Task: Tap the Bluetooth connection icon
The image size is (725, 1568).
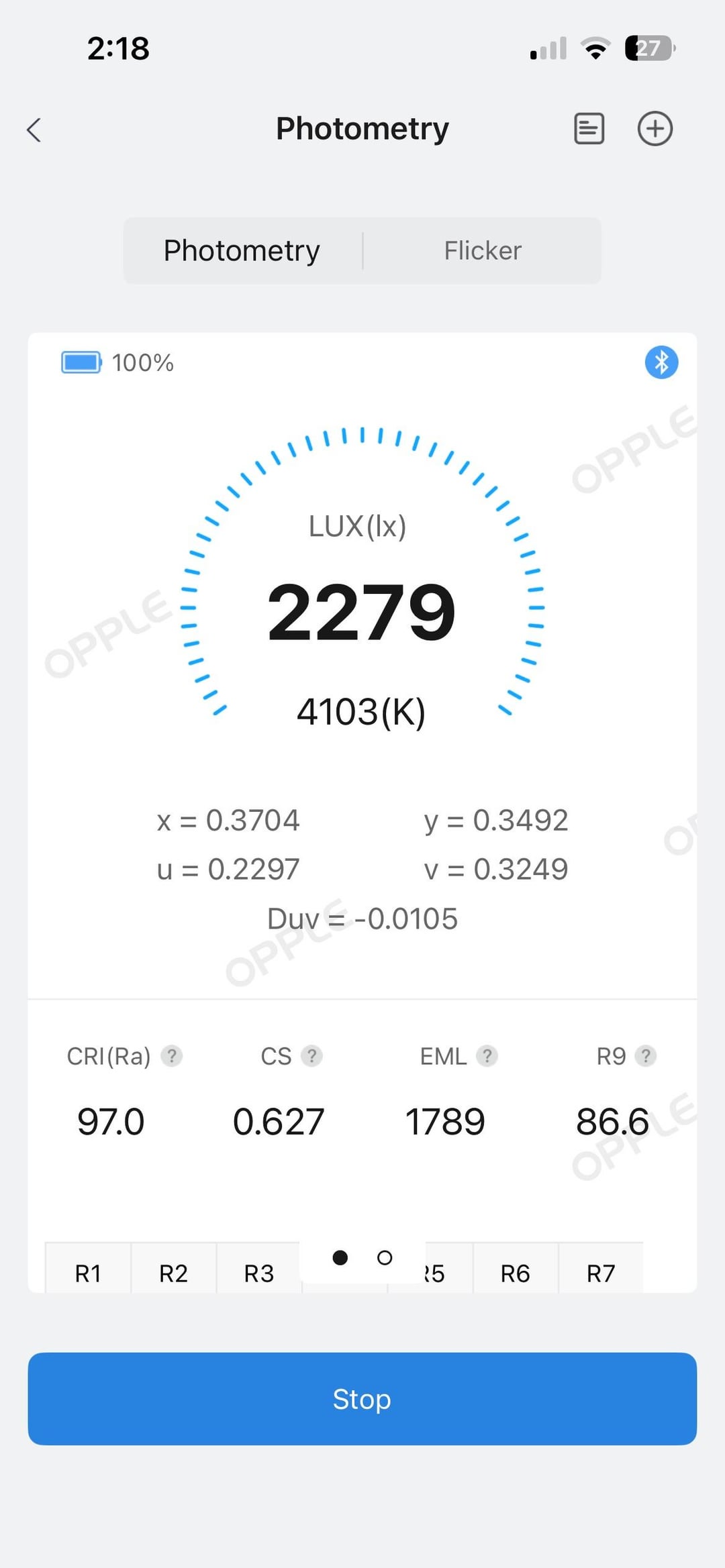Action: 661,362
